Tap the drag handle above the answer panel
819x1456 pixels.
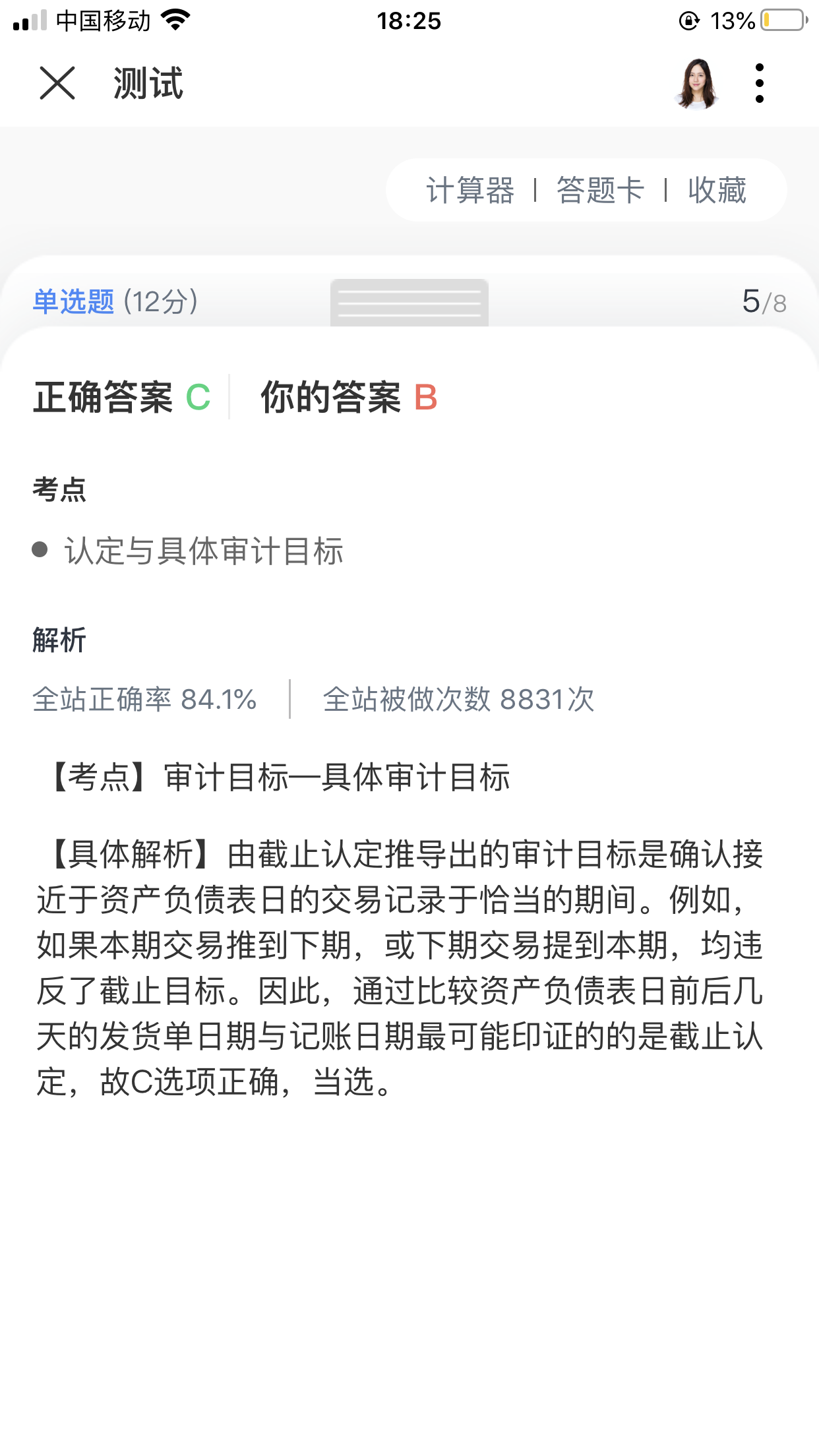point(409,303)
